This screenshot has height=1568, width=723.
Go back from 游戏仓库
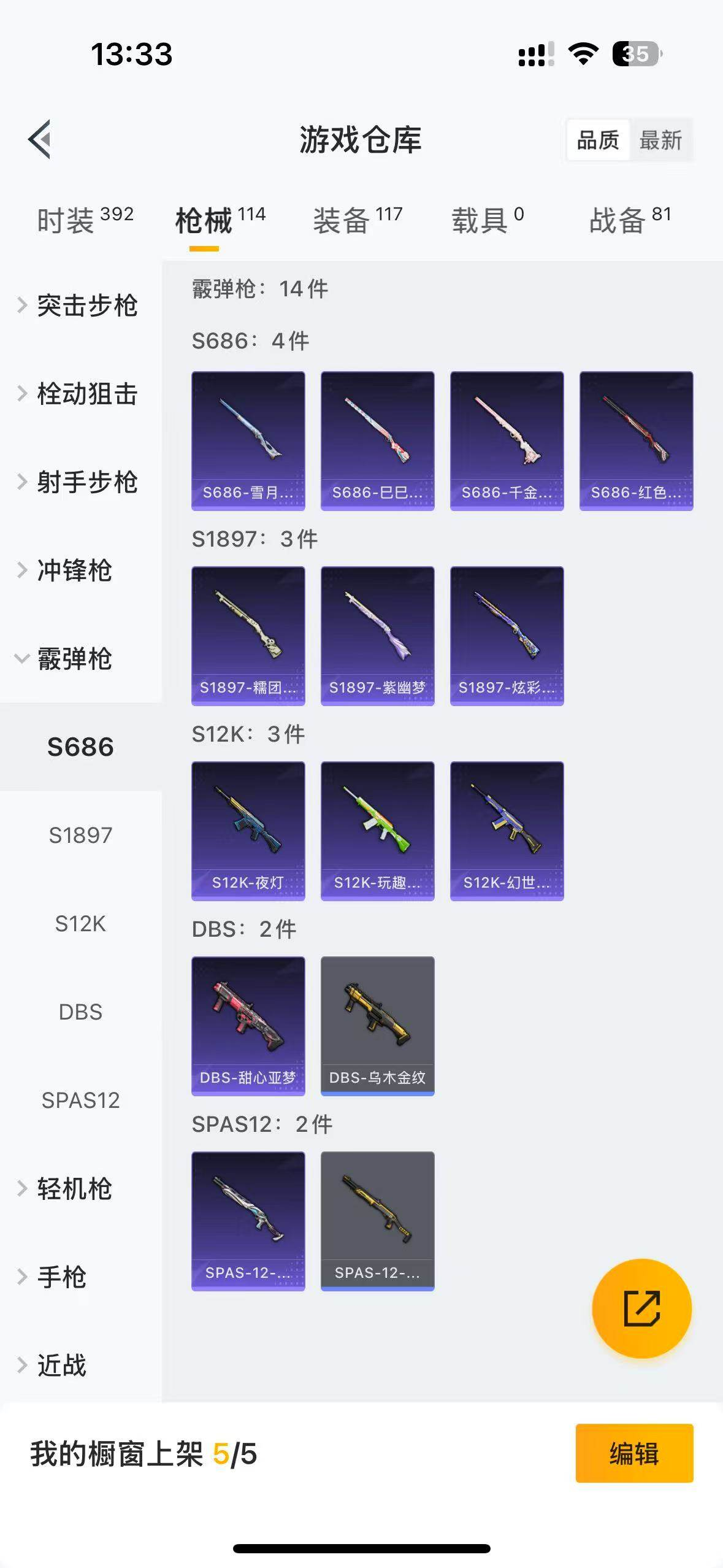click(x=40, y=139)
